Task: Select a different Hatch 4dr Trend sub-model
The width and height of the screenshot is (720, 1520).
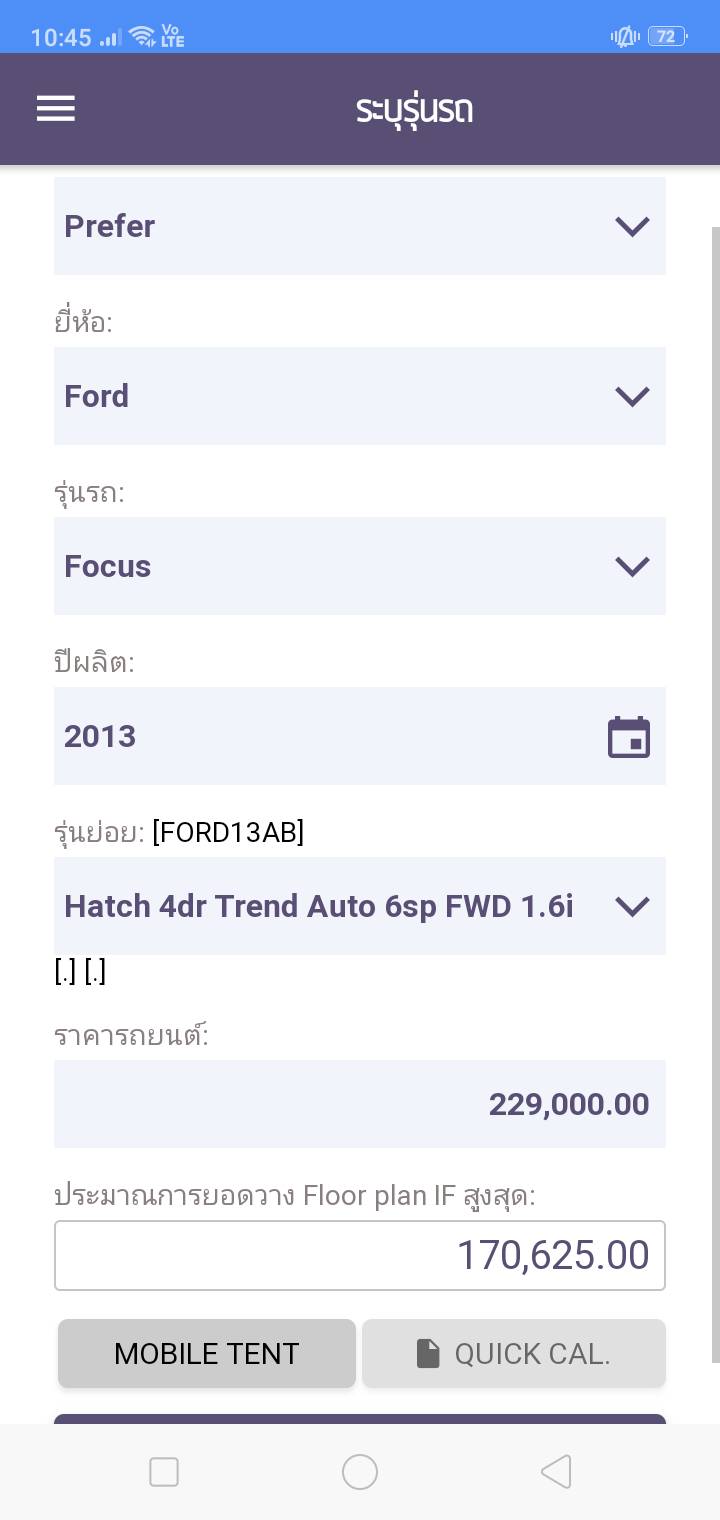Action: (359, 906)
